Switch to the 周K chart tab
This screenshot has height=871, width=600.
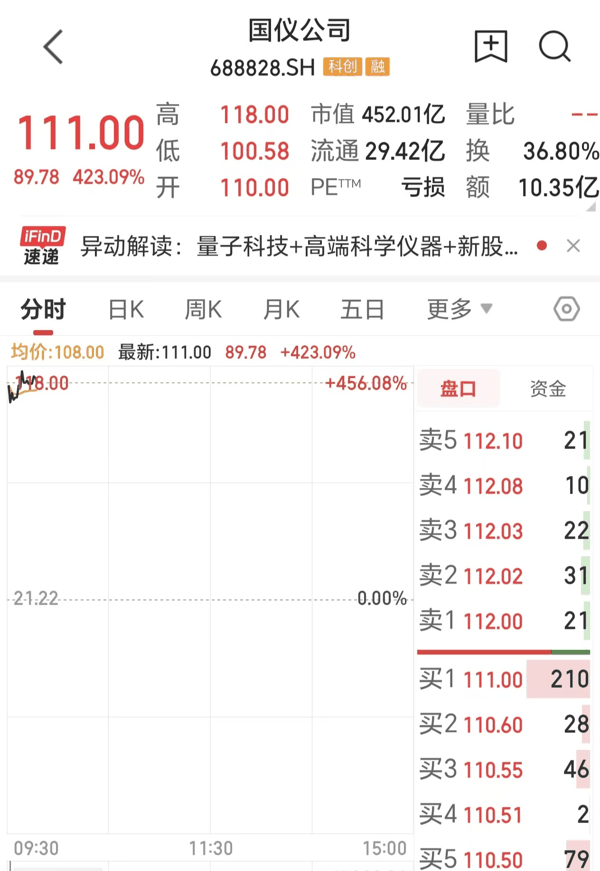tap(203, 309)
